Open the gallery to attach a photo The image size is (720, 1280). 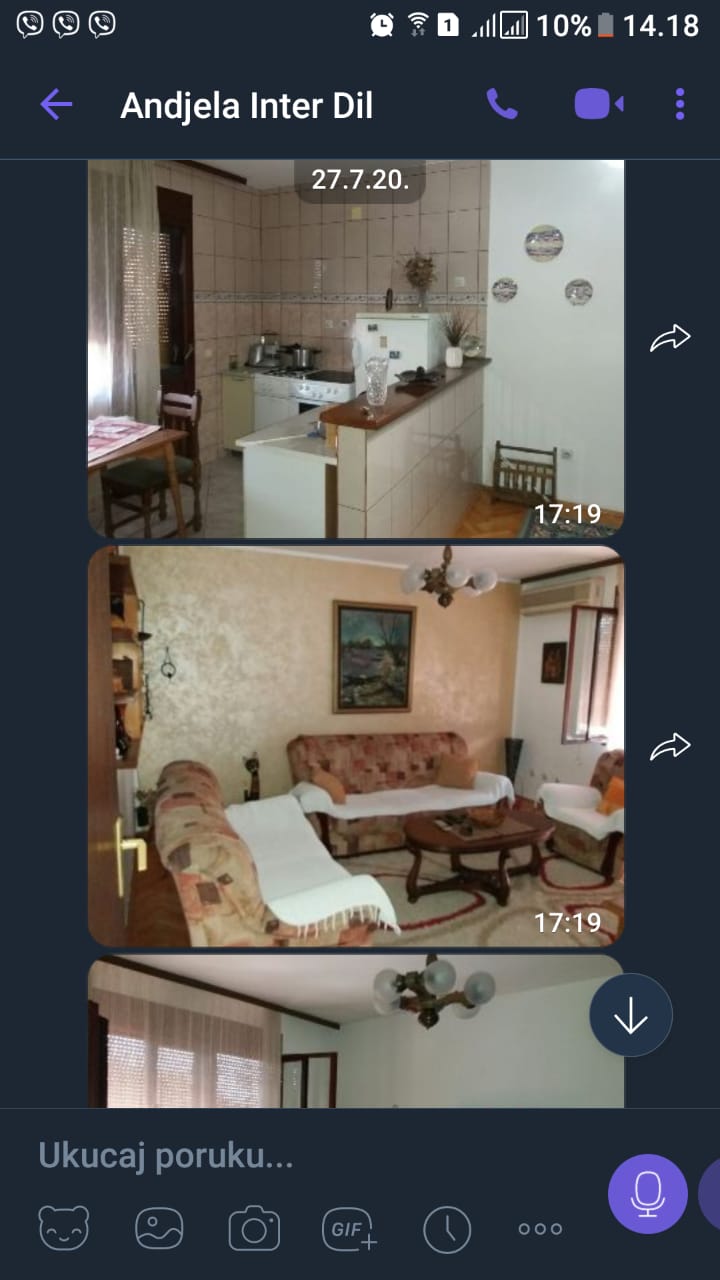pyautogui.click(x=159, y=1229)
